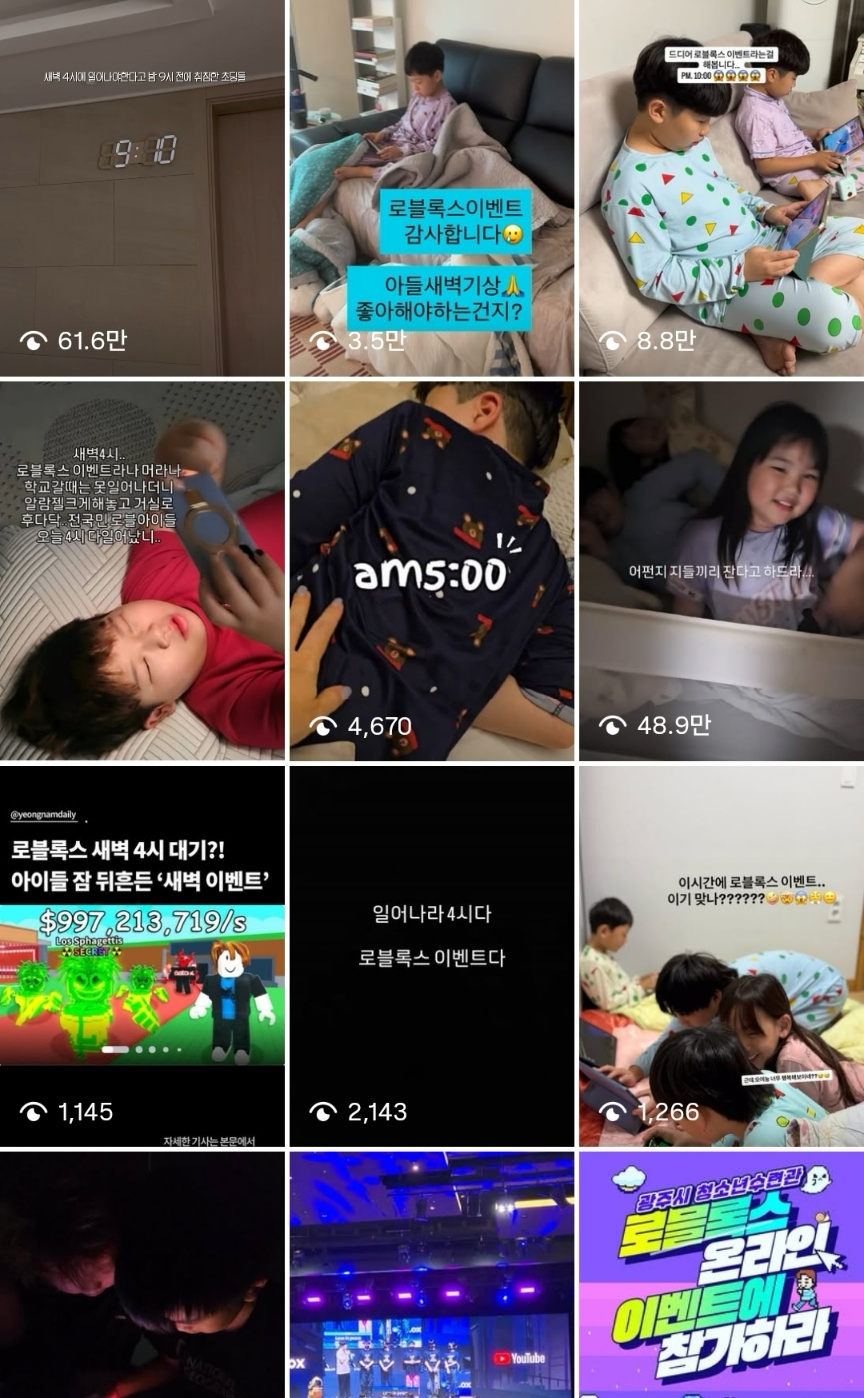Image resolution: width=864 pixels, height=1398 pixels.
Task: Play the '로블록스이벤트 감사합니다' reel
Action: pyautogui.click(x=431, y=188)
